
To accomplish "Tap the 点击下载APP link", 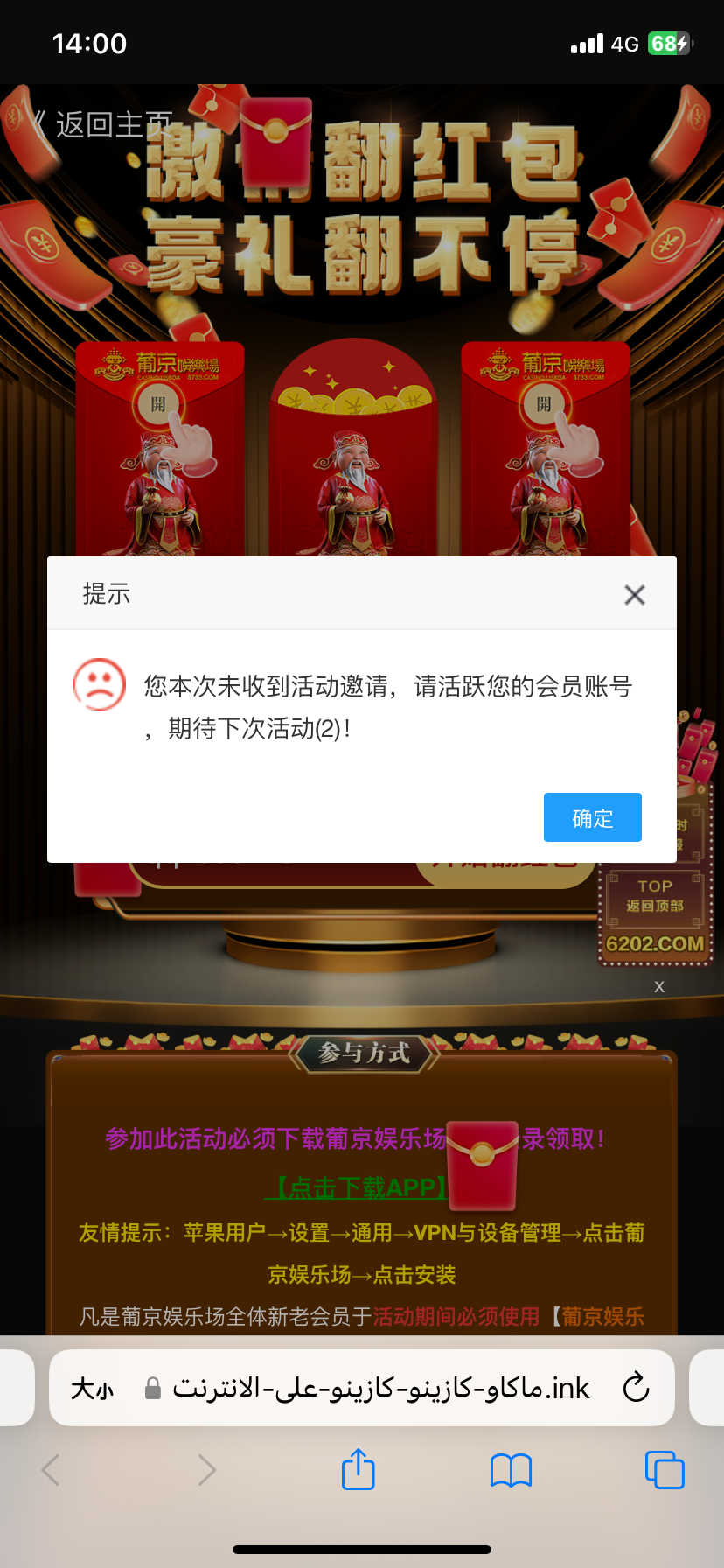I will pyautogui.click(x=357, y=1187).
